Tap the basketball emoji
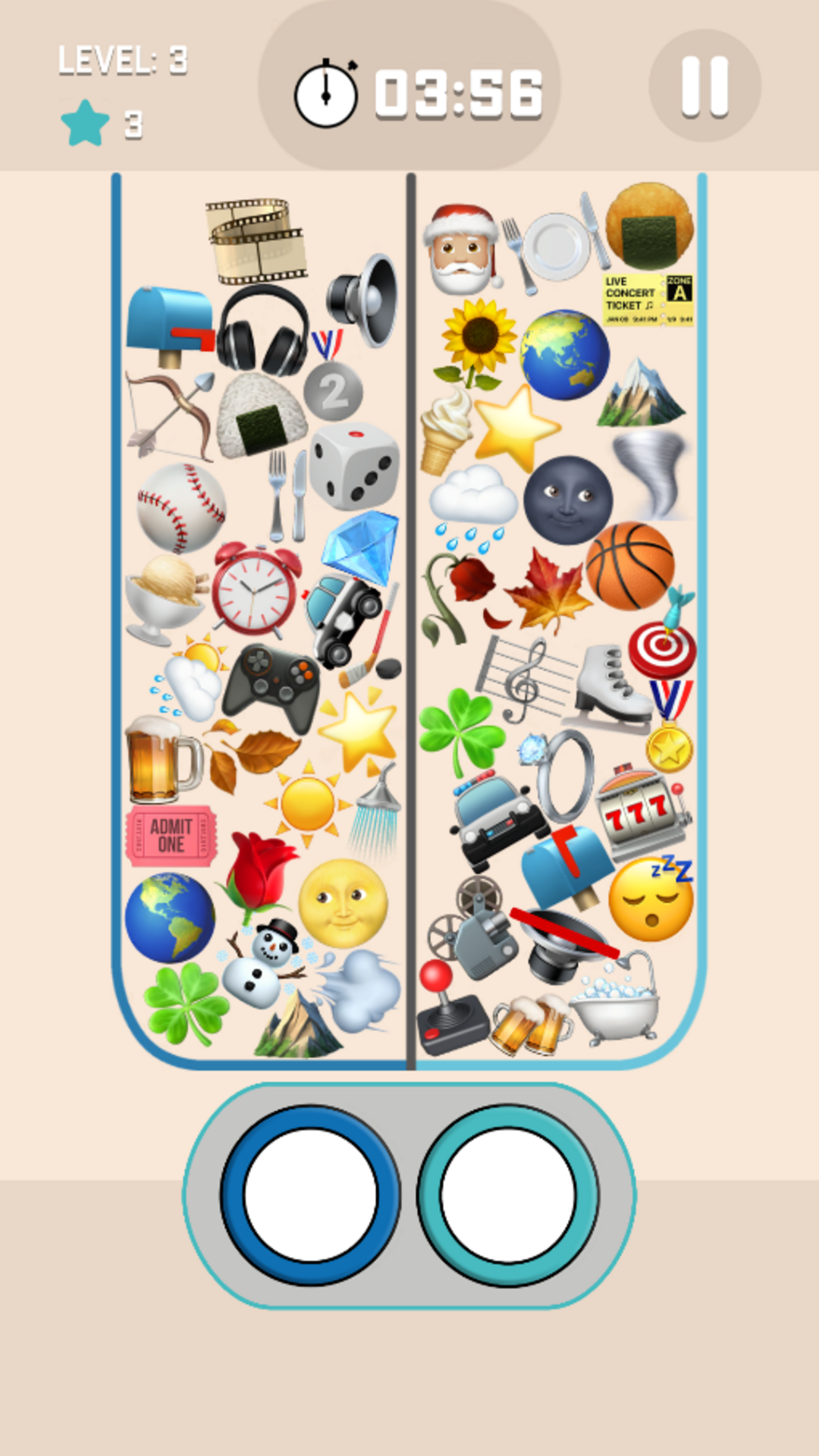 coord(630,566)
